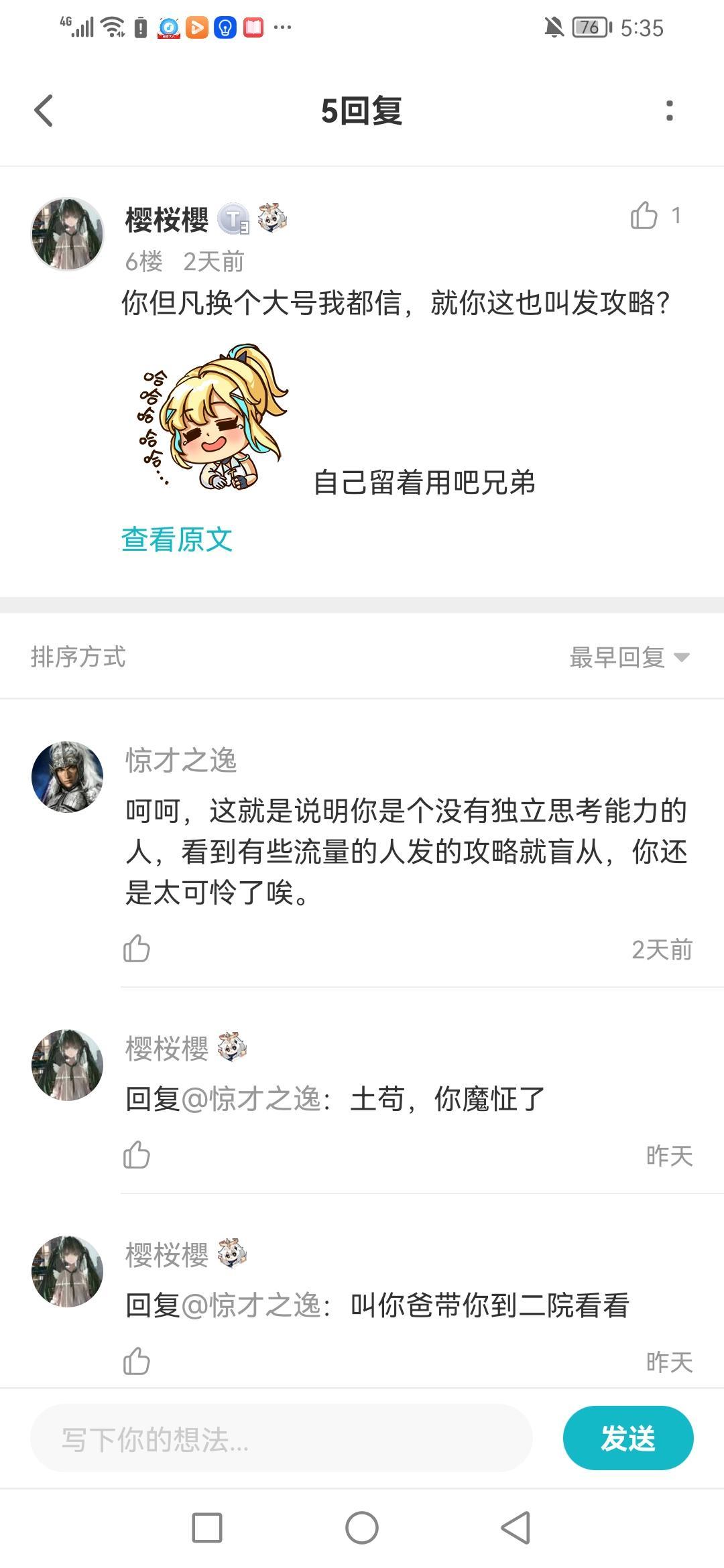Open 查看原文 link
Image resolution: width=724 pixels, height=1568 pixels.
(x=177, y=539)
